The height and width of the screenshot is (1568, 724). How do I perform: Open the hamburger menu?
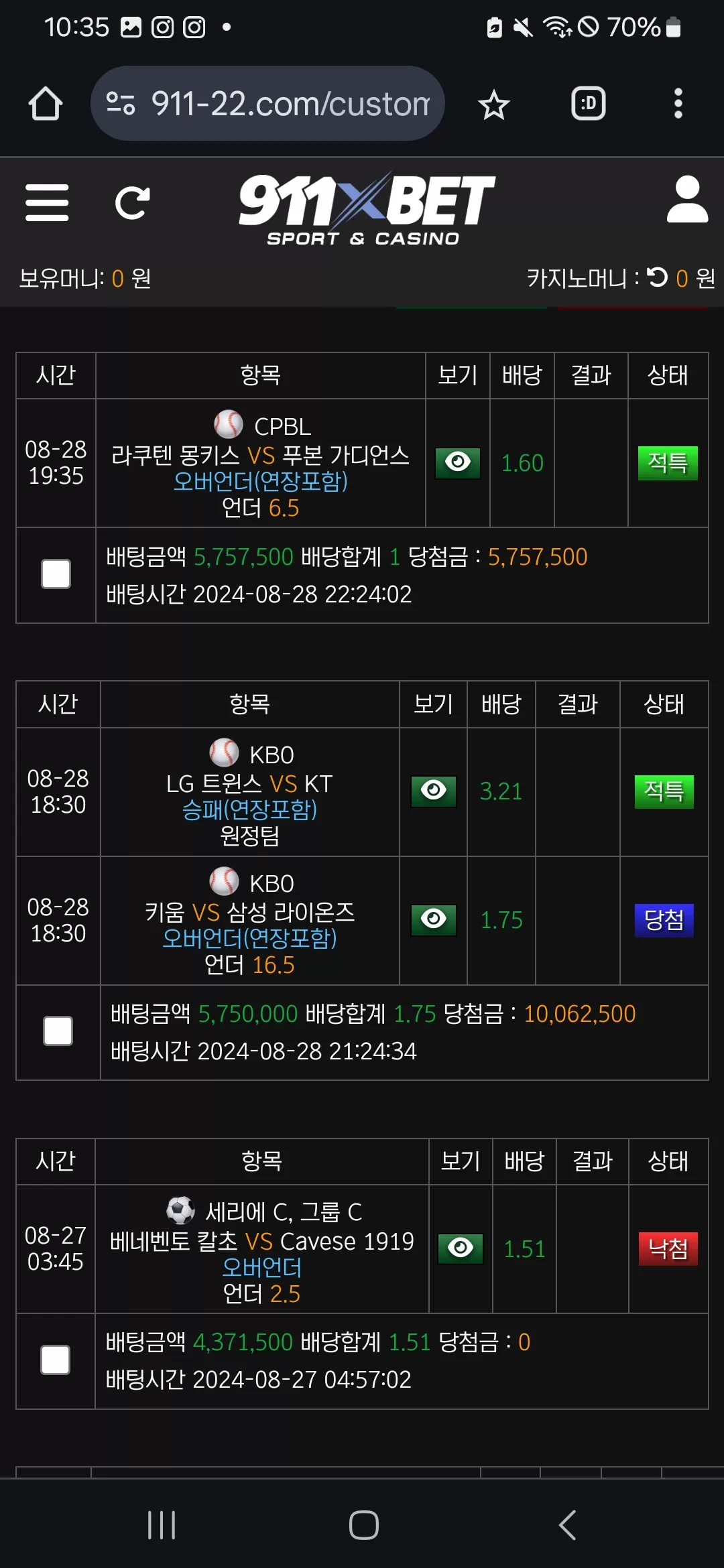[x=47, y=202]
